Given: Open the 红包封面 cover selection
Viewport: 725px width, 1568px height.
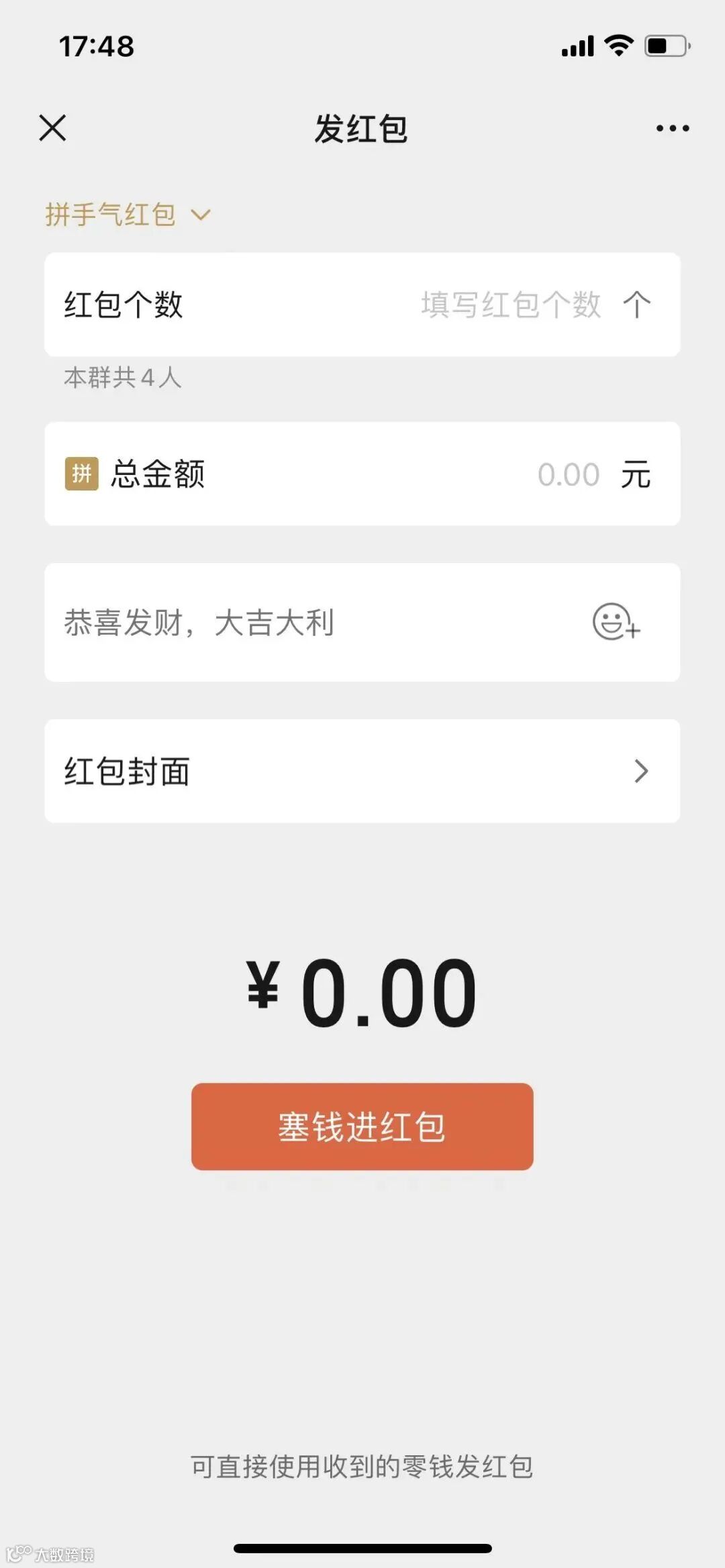Looking at the screenshot, I should pos(362,771).
